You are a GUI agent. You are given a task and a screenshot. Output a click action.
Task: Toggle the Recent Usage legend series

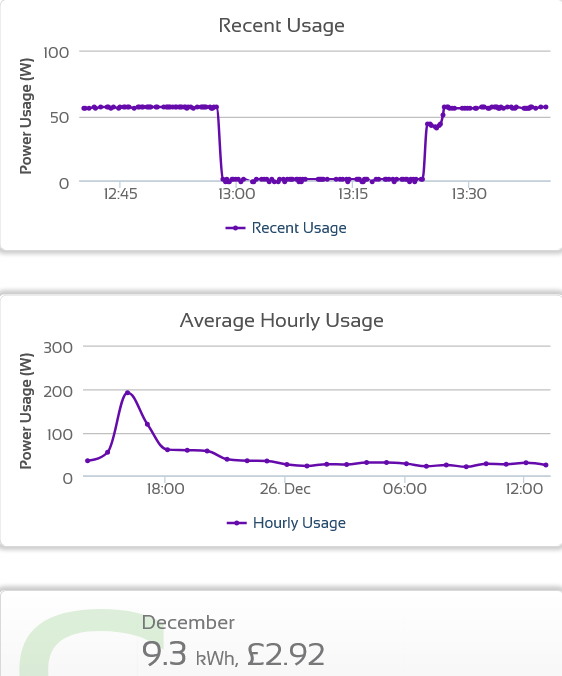tap(286, 228)
